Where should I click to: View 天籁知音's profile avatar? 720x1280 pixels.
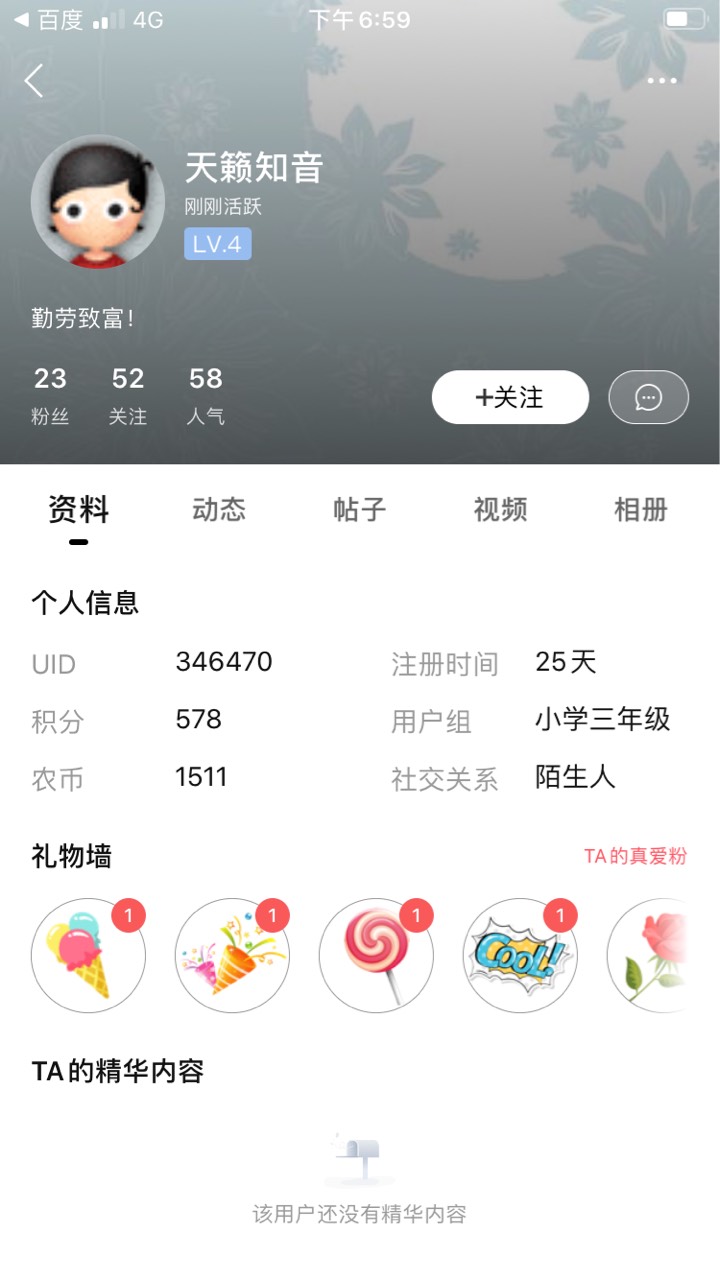click(98, 201)
